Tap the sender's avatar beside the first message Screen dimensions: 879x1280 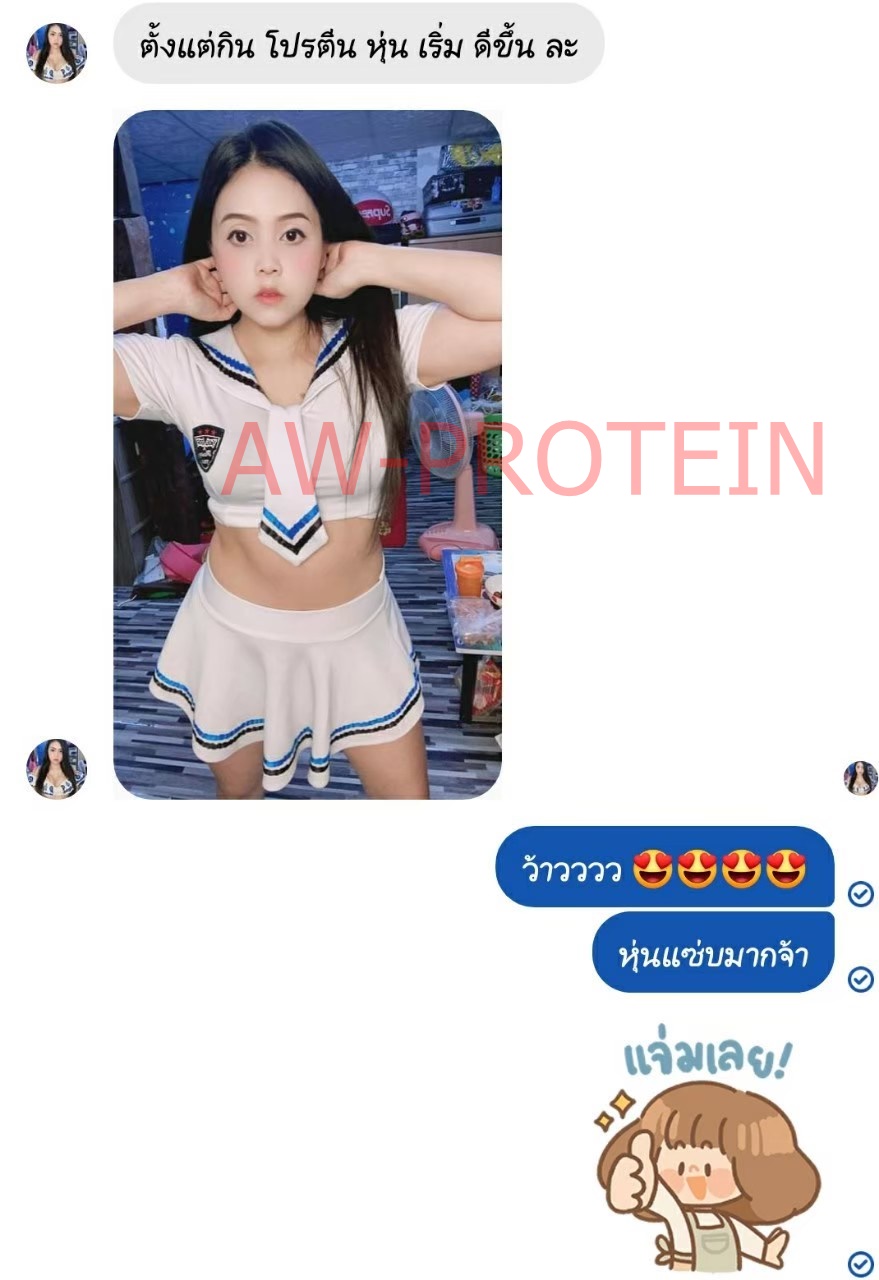coord(56,53)
